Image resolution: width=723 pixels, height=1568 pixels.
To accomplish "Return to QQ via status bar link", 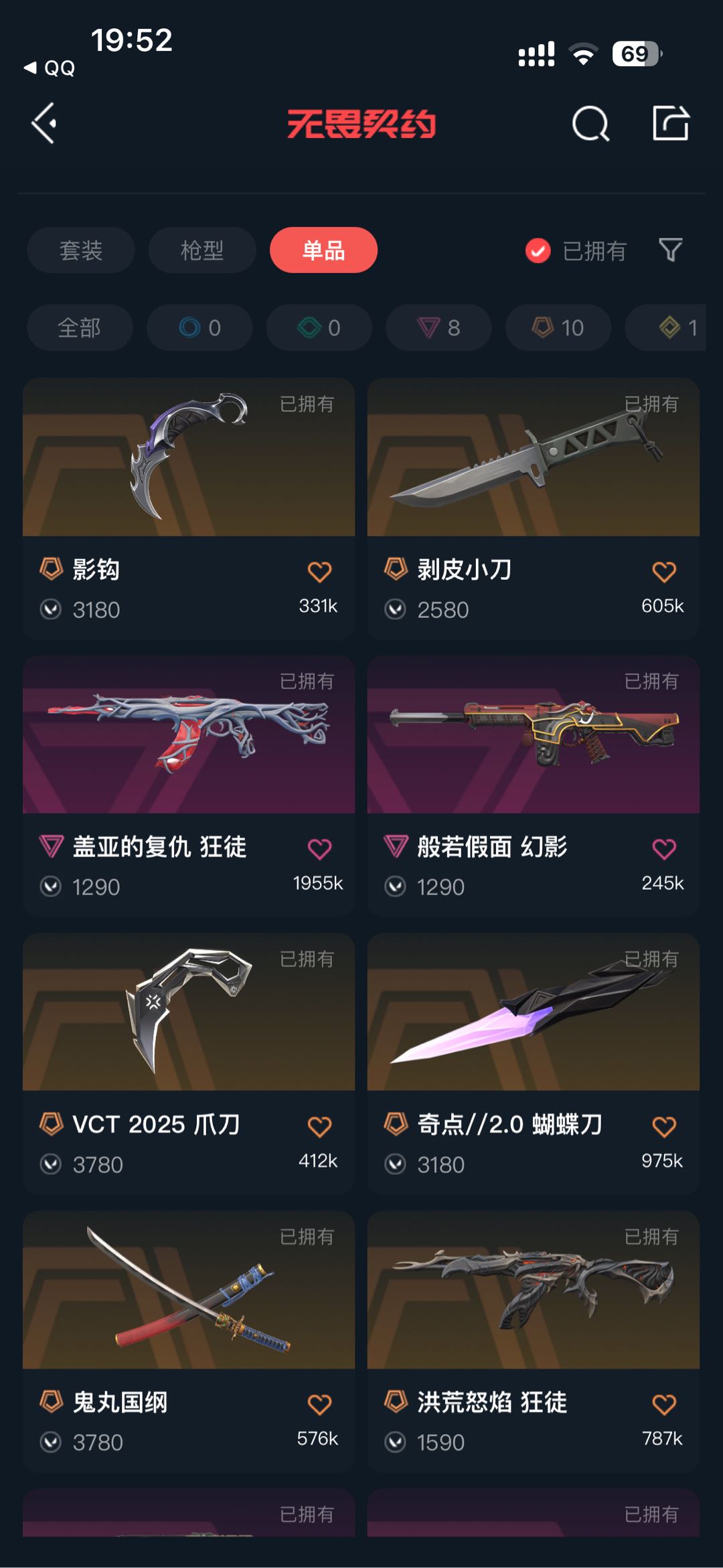I will pyautogui.click(x=50, y=68).
